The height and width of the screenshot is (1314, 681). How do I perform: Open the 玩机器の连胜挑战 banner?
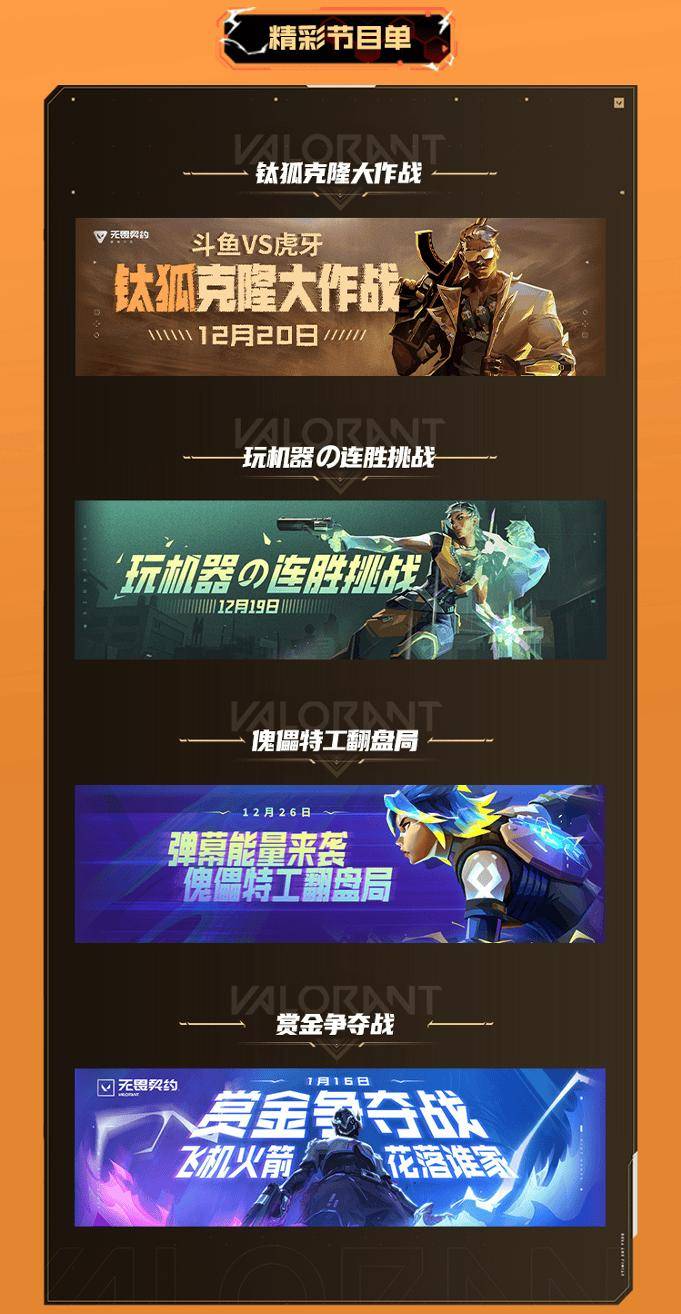(340, 580)
